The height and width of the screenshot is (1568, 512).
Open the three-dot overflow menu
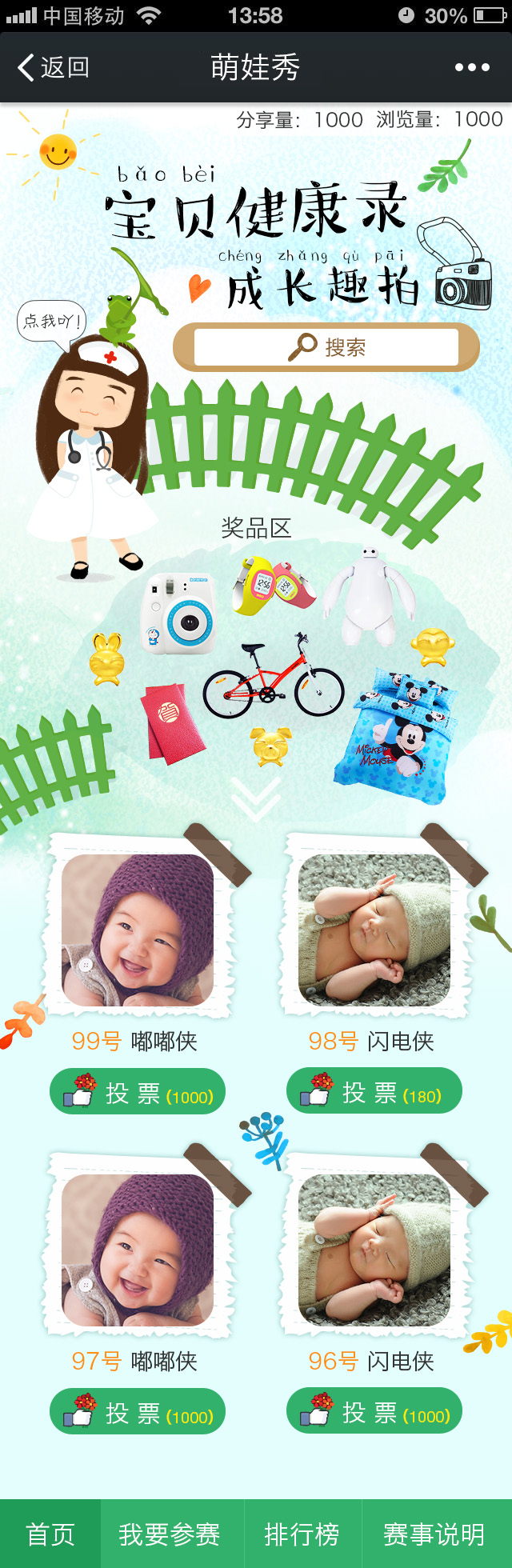472,68
